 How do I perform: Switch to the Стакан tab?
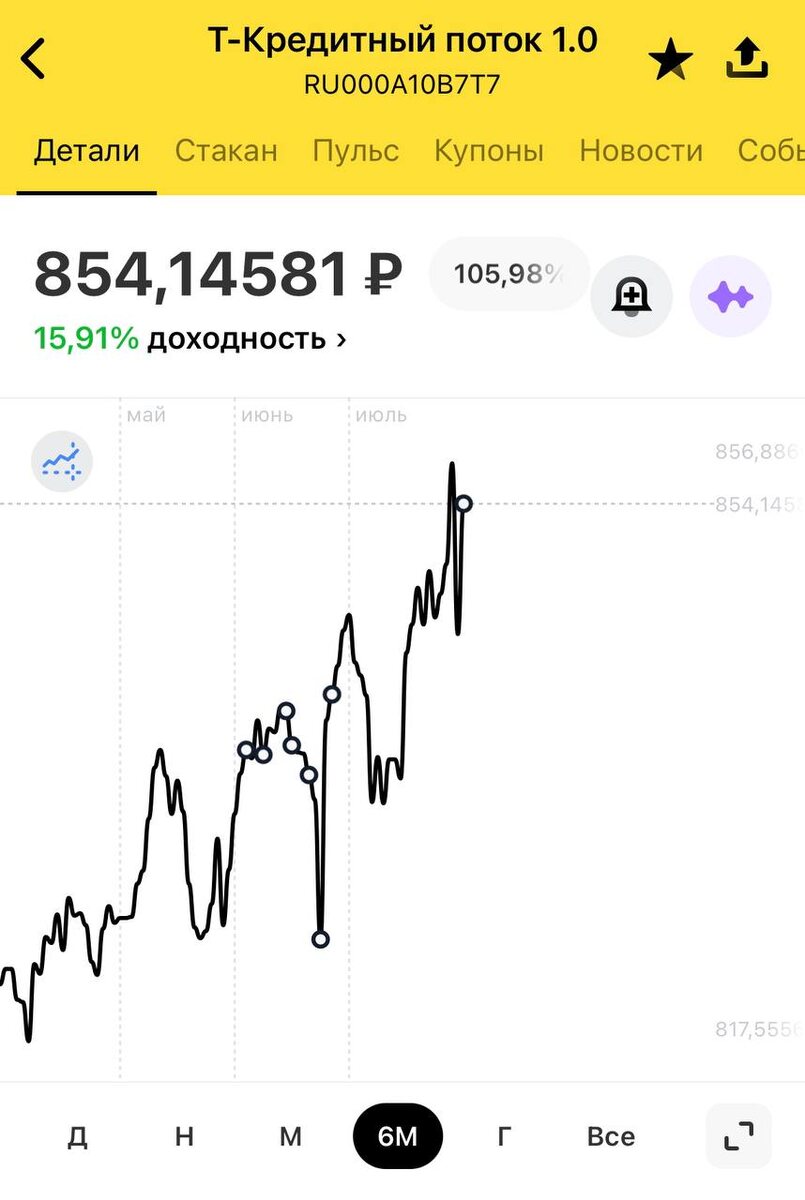pos(226,151)
